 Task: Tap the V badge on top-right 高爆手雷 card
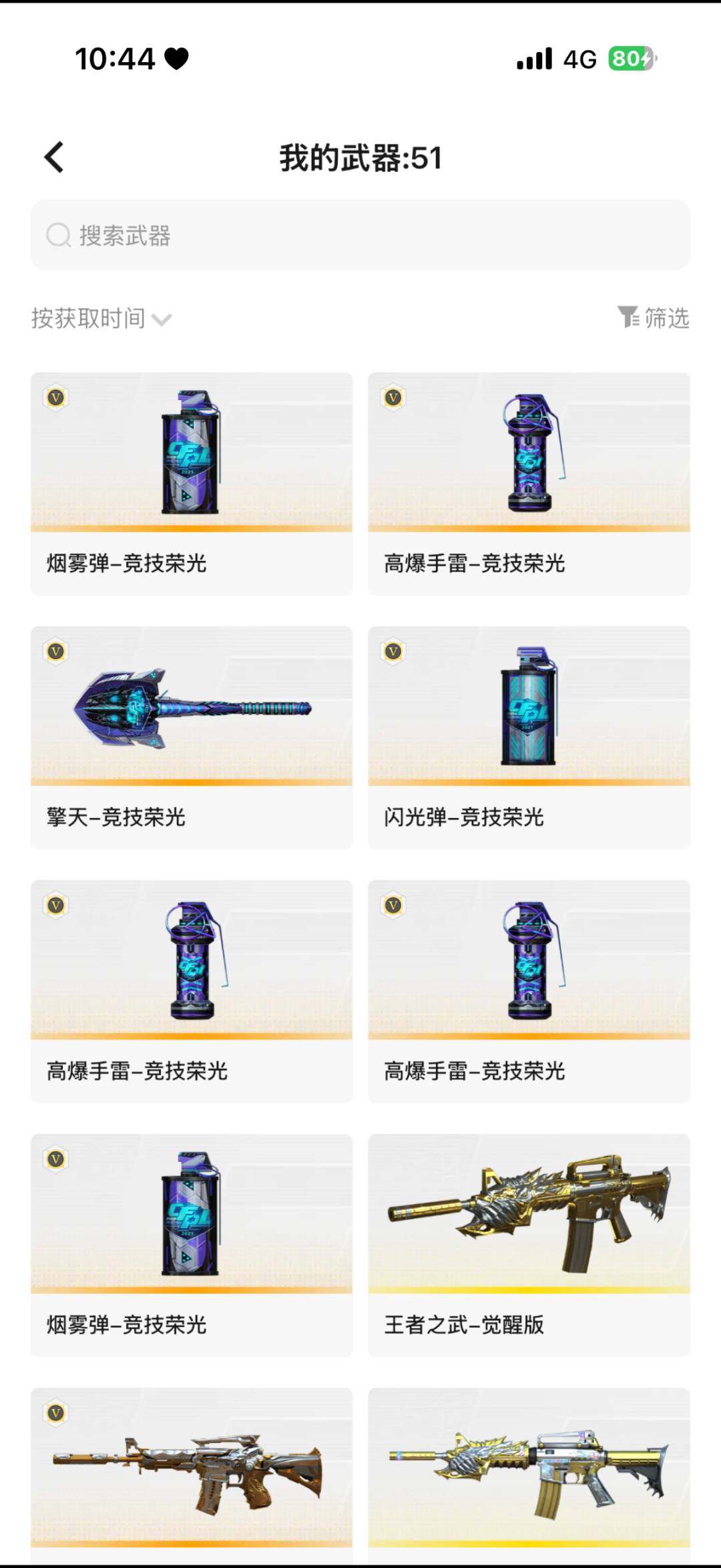(395, 397)
